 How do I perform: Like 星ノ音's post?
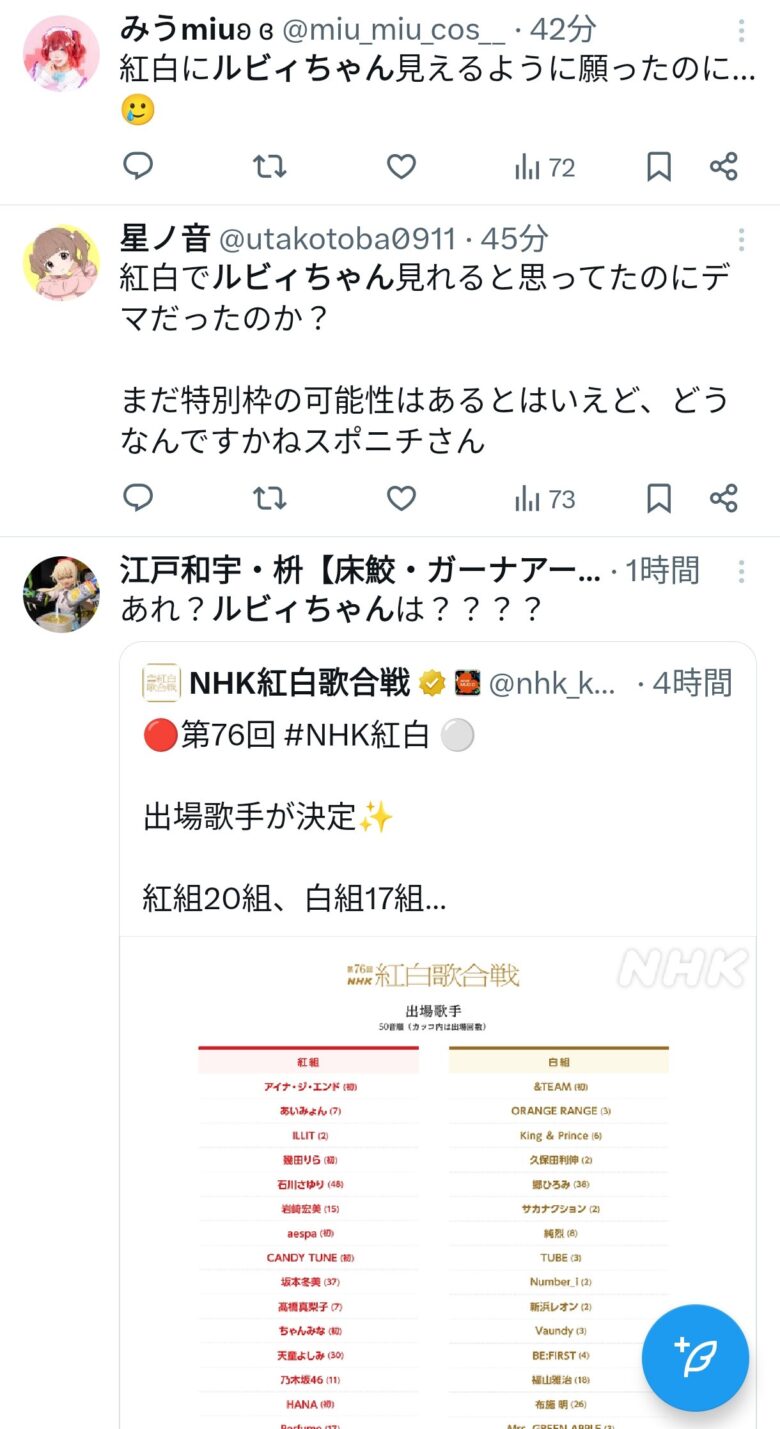(x=401, y=497)
